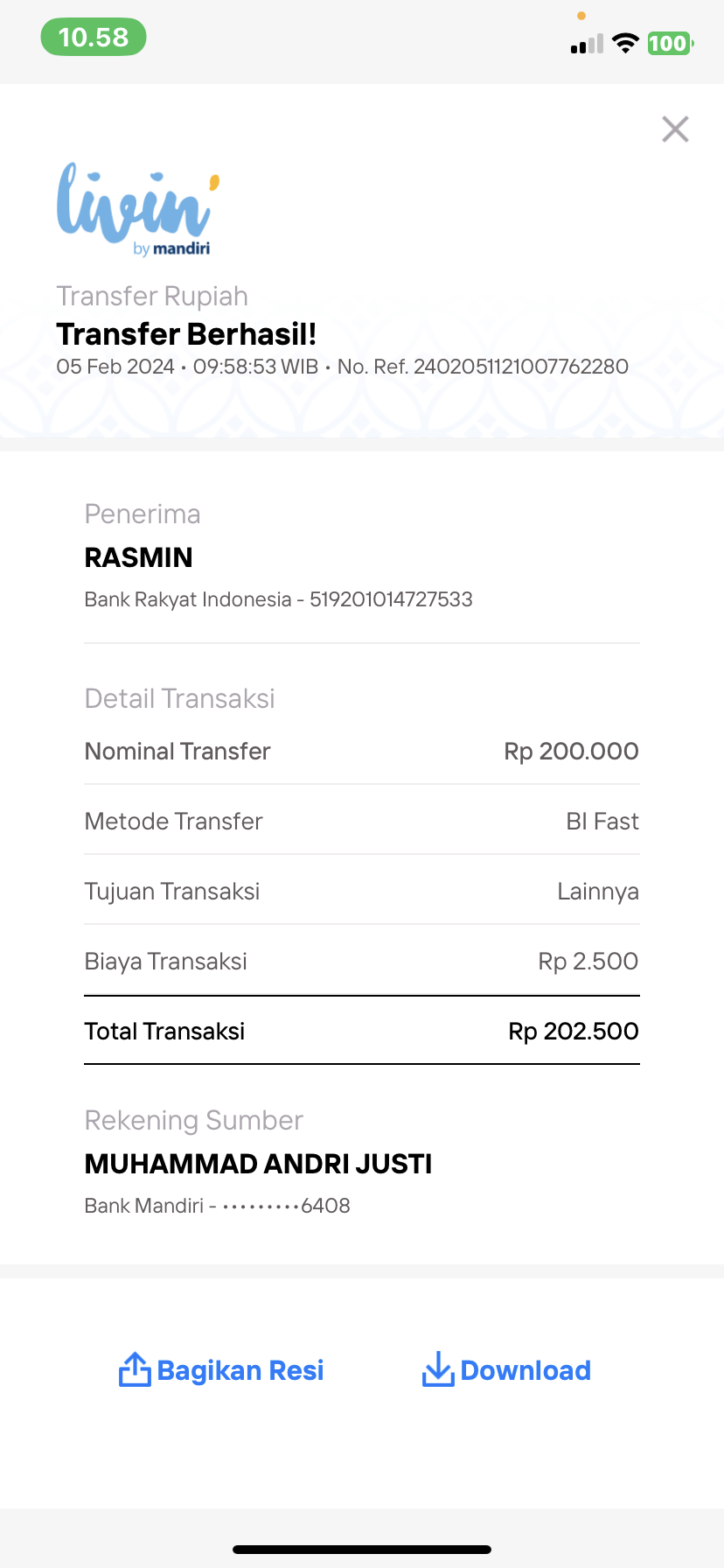Tap Bagikan Resi to share receipt
This screenshot has width=724, height=1568.
(221, 1370)
